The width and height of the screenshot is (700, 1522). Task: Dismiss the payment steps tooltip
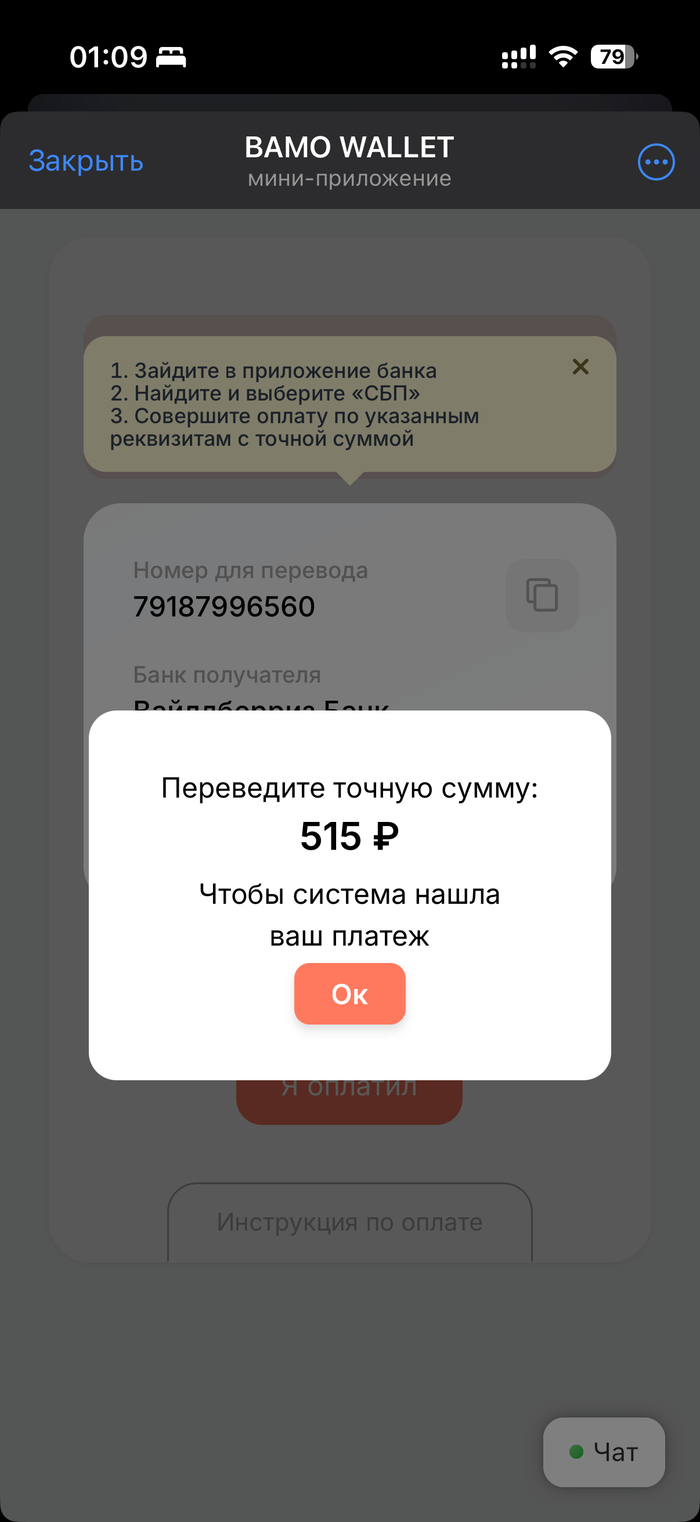(x=580, y=367)
